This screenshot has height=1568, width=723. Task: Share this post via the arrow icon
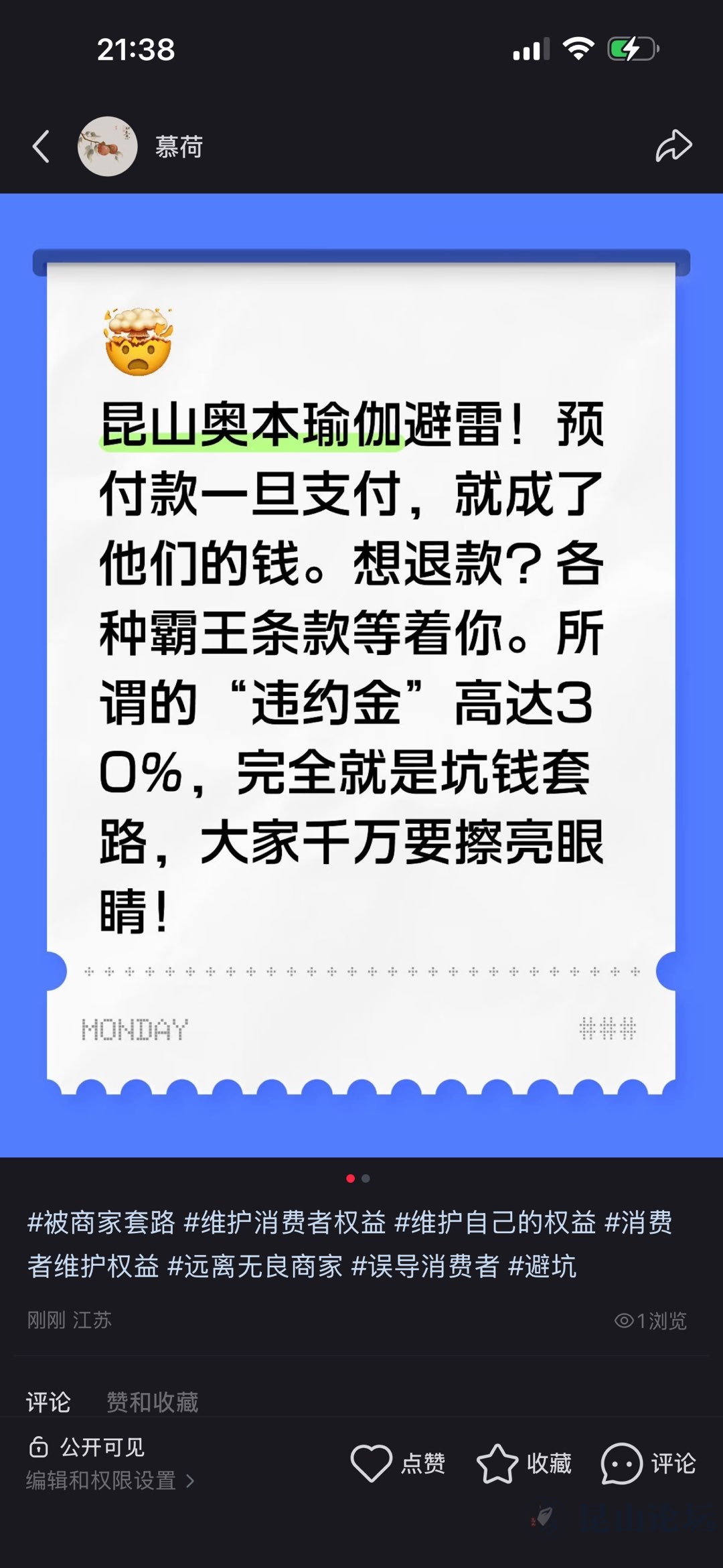tap(673, 146)
